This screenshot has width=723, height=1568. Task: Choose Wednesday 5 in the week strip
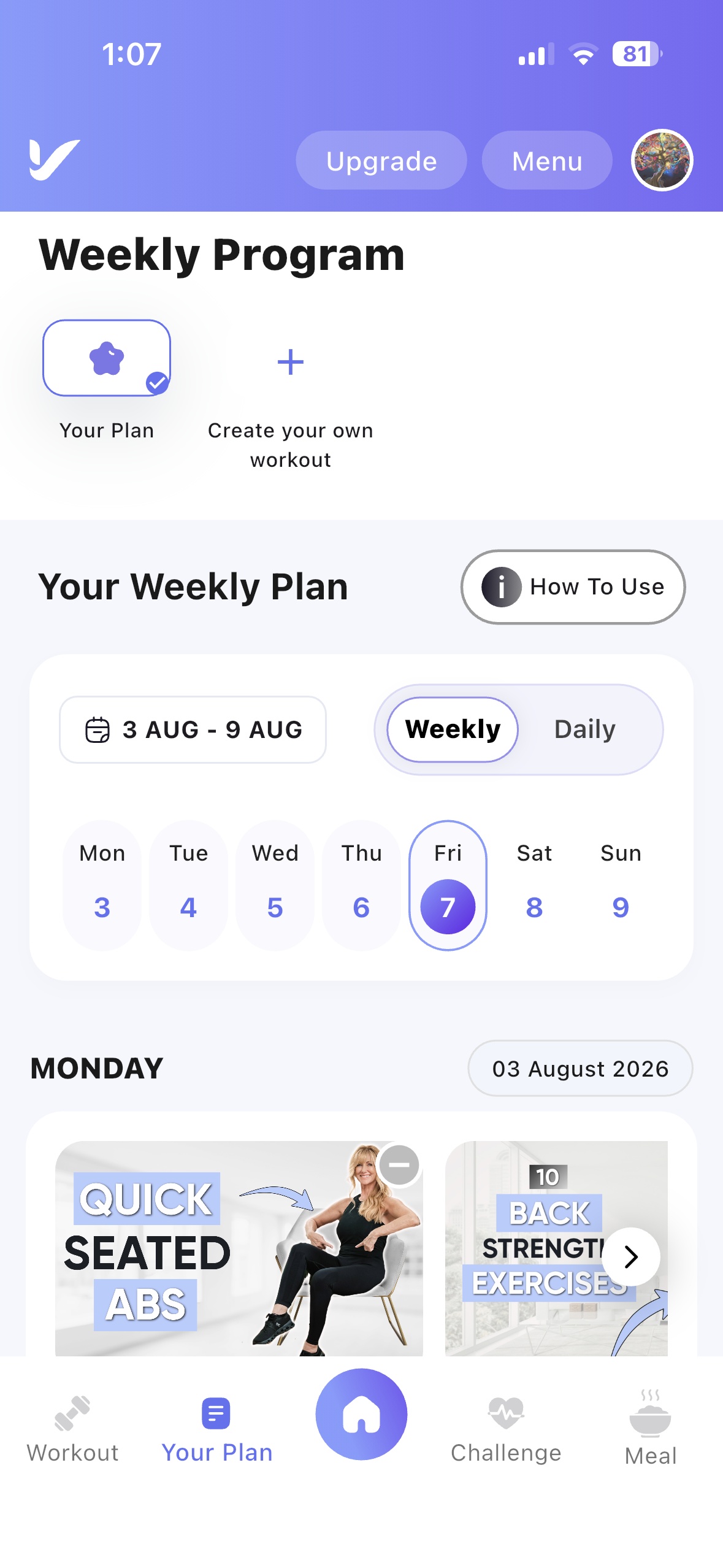(275, 885)
